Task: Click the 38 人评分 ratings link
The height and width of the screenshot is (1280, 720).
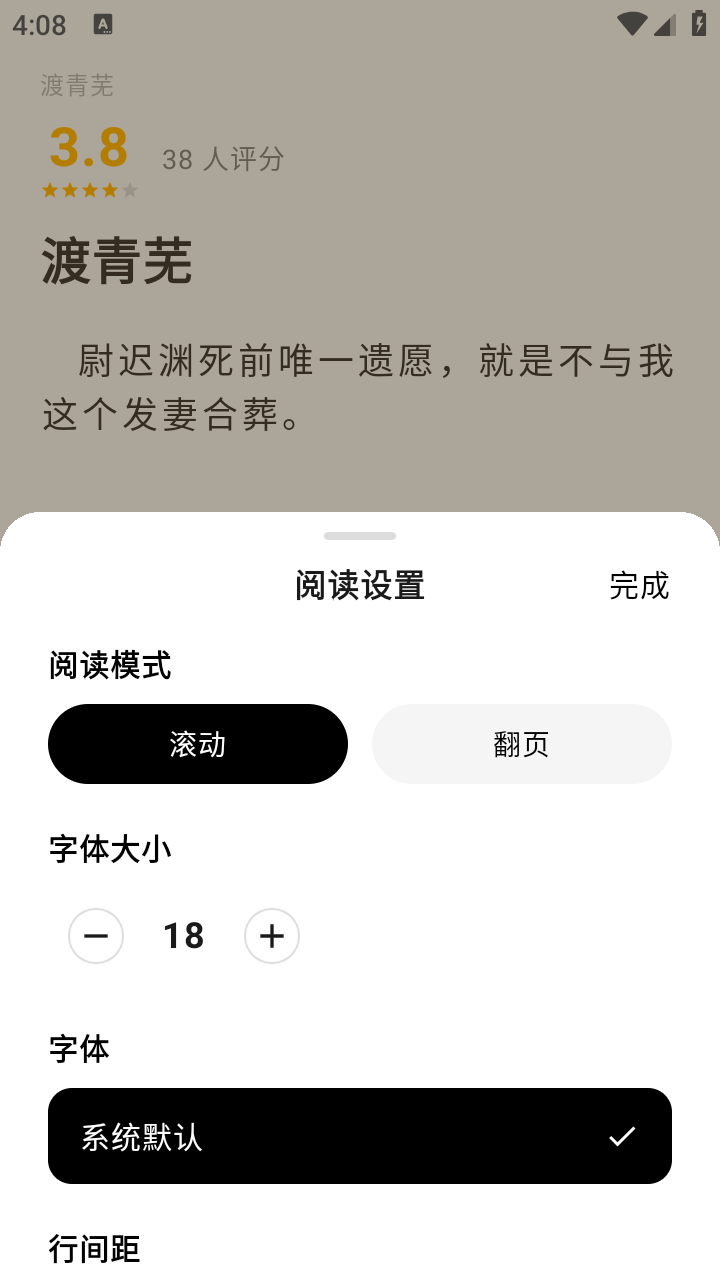Action: point(224,159)
